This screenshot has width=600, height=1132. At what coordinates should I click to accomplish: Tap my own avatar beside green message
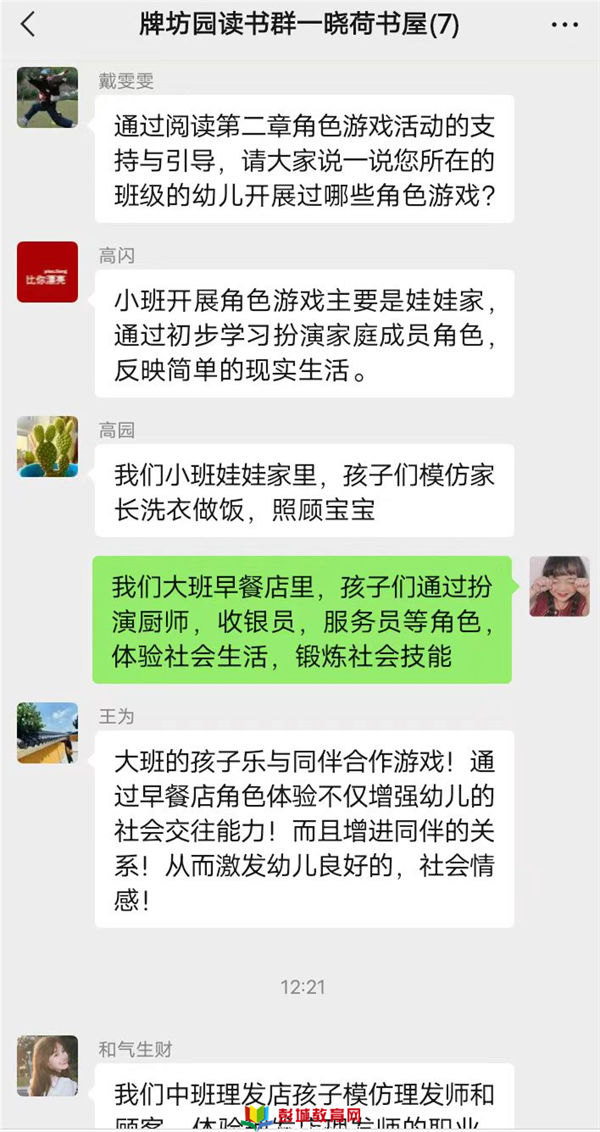[559, 586]
